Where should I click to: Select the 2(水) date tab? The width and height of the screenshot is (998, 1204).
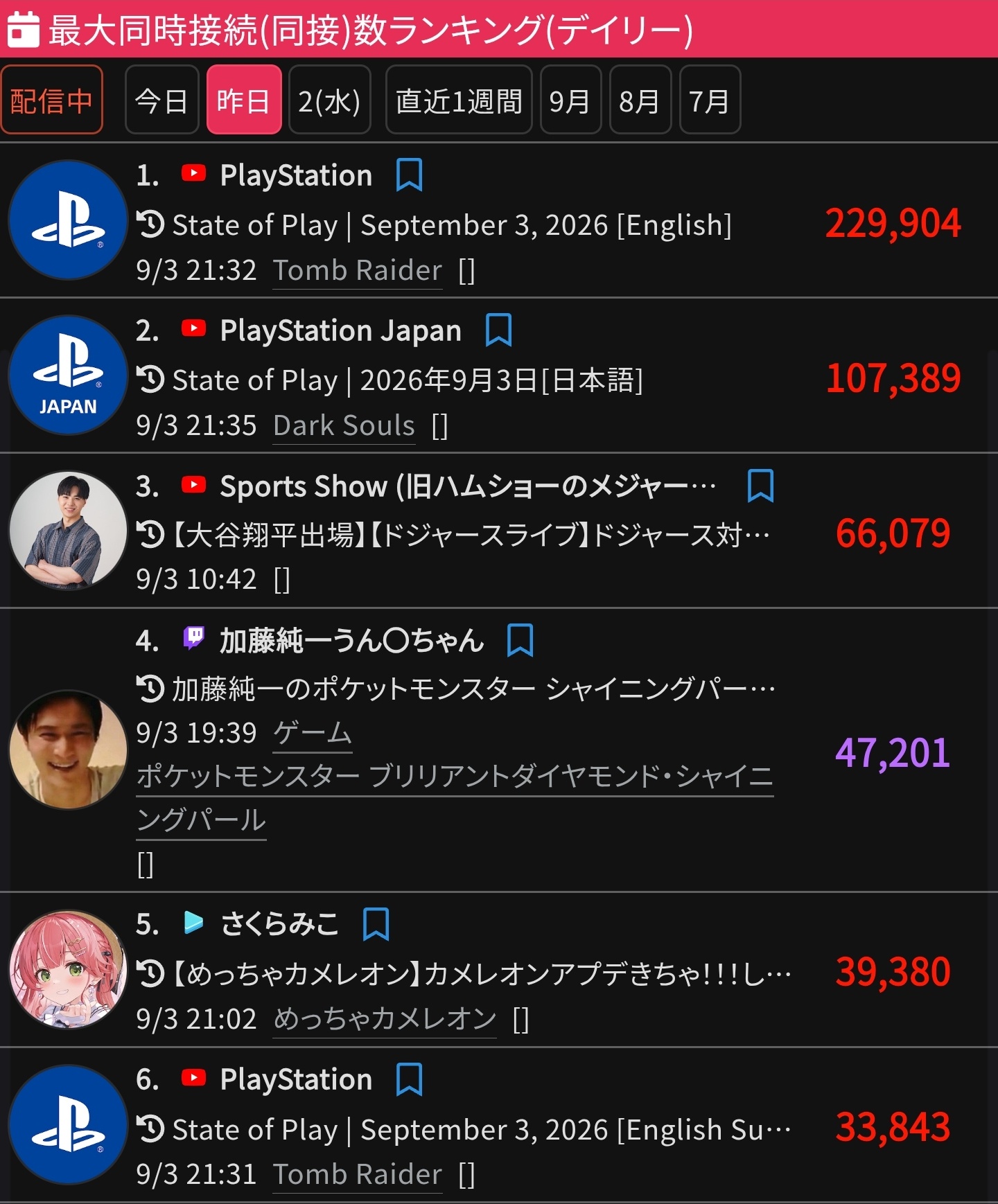tap(329, 100)
